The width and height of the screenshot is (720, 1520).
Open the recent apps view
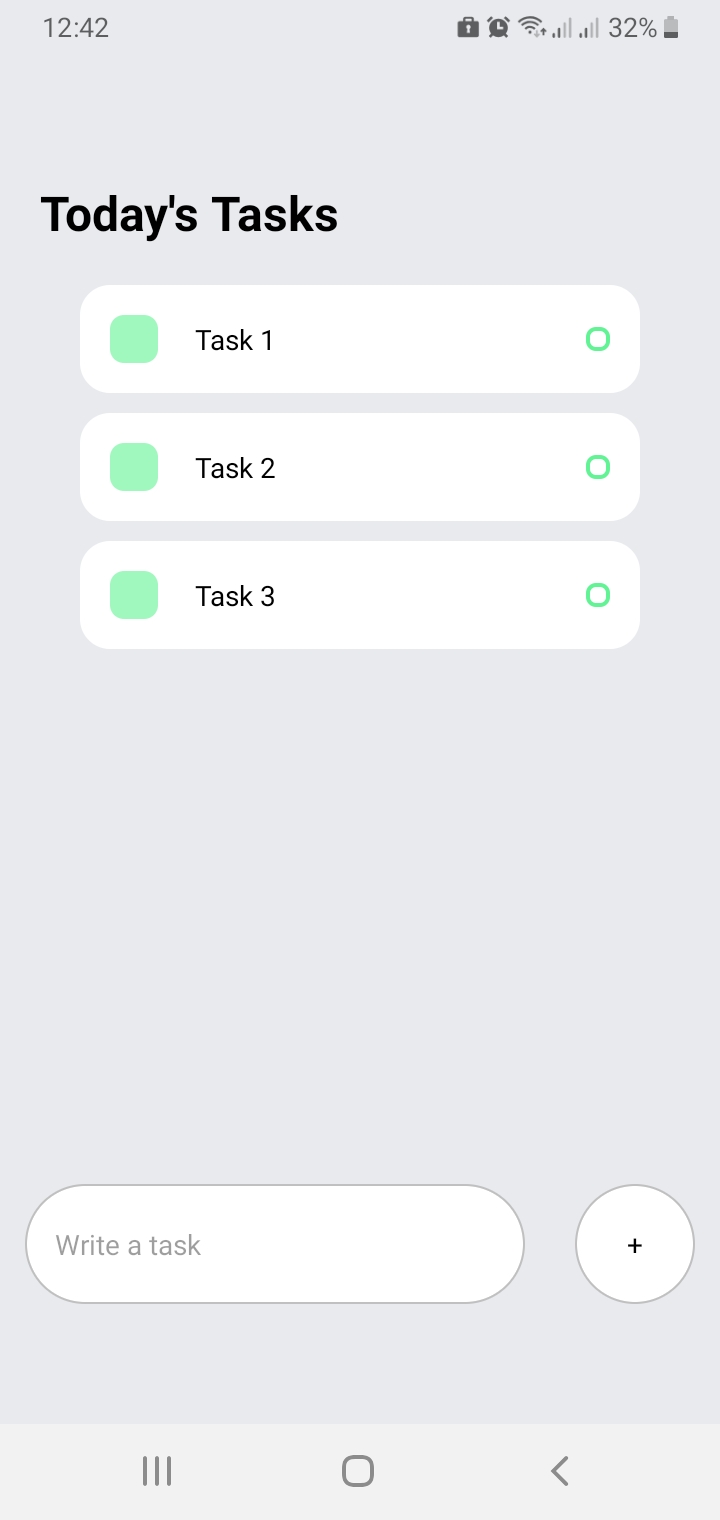157,1471
